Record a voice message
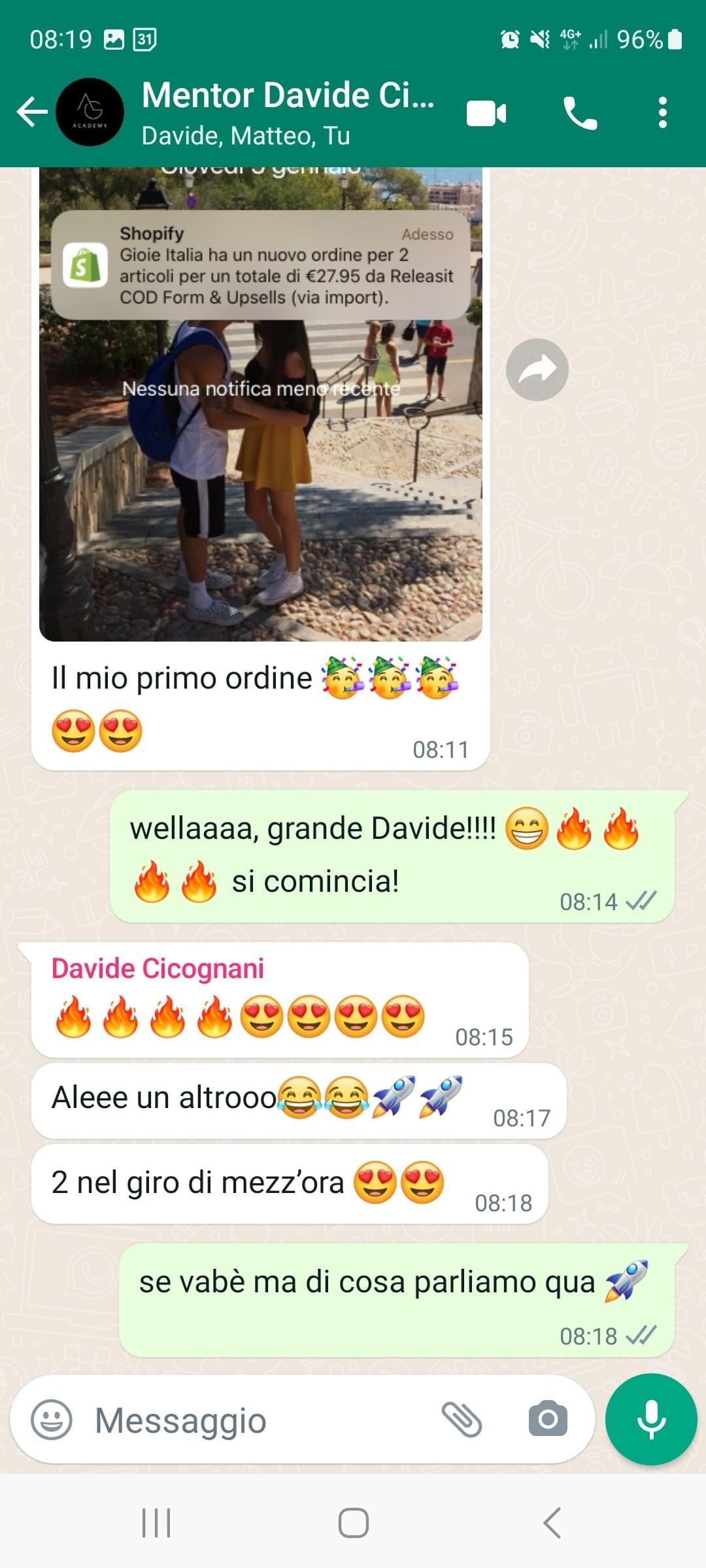This screenshot has height=1568, width=706. pyautogui.click(x=651, y=1419)
